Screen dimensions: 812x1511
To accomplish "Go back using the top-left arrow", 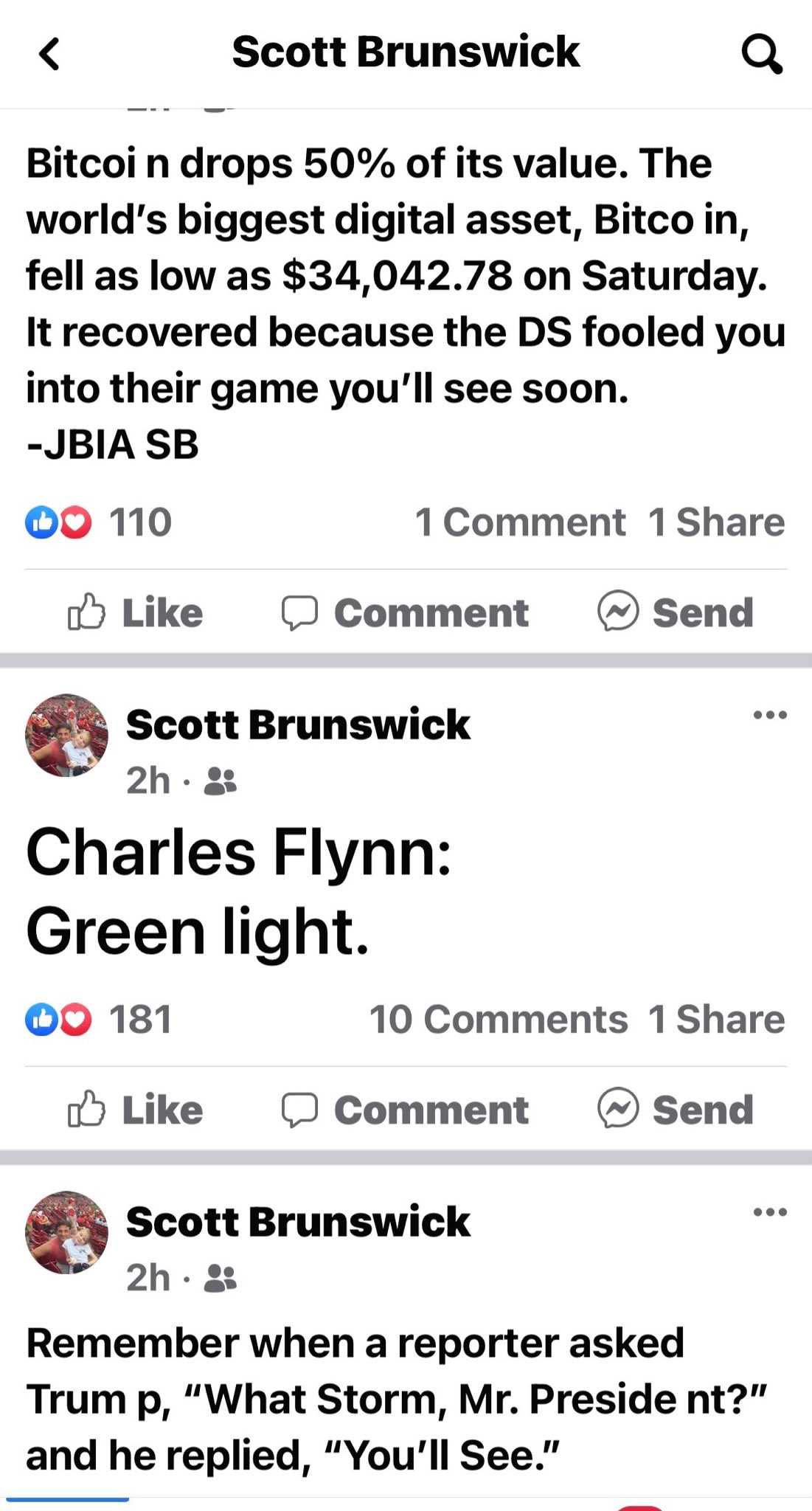I will coord(49,54).
